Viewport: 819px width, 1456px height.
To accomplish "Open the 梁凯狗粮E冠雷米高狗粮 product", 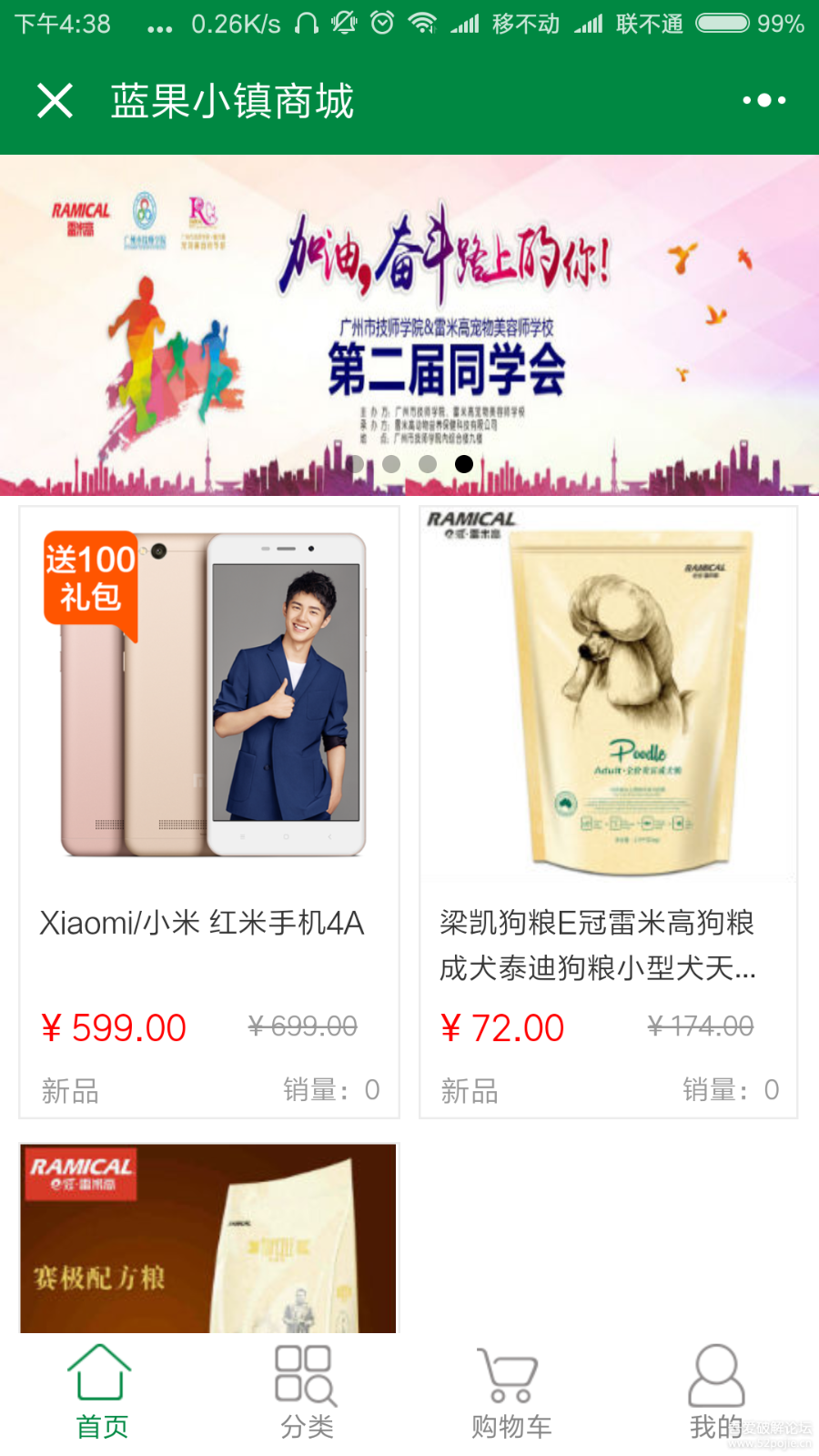I will click(596, 946).
